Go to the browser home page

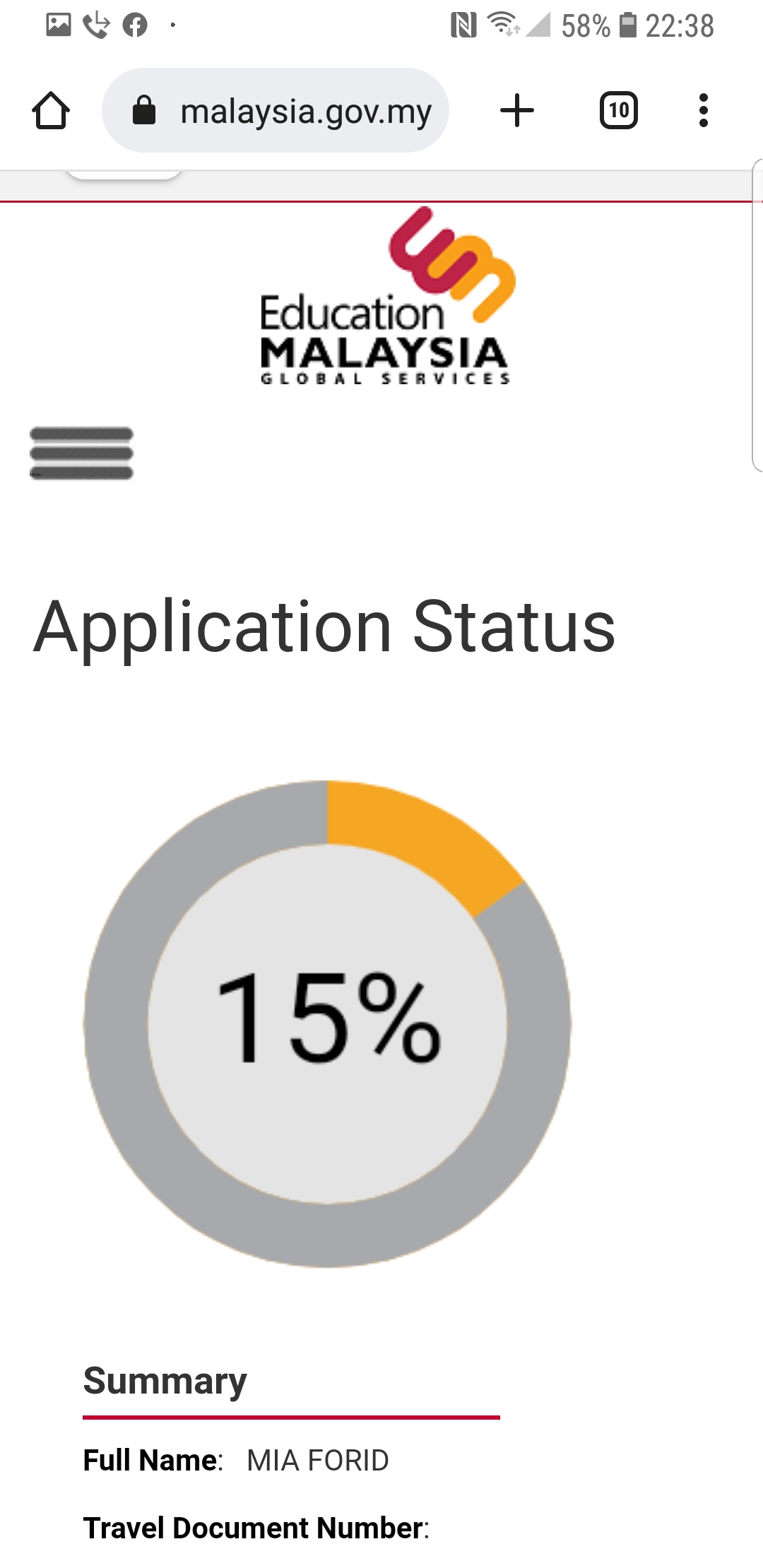[x=51, y=111]
